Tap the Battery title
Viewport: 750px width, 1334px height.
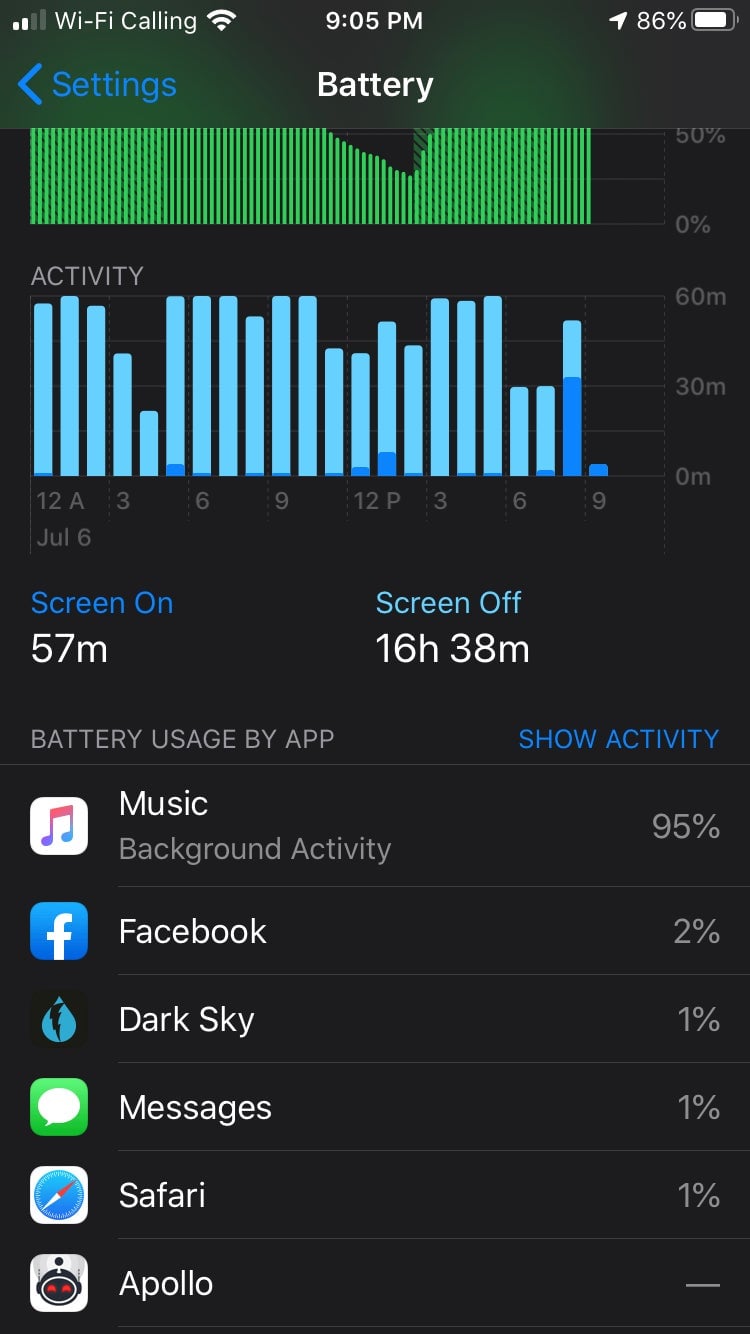tap(375, 85)
